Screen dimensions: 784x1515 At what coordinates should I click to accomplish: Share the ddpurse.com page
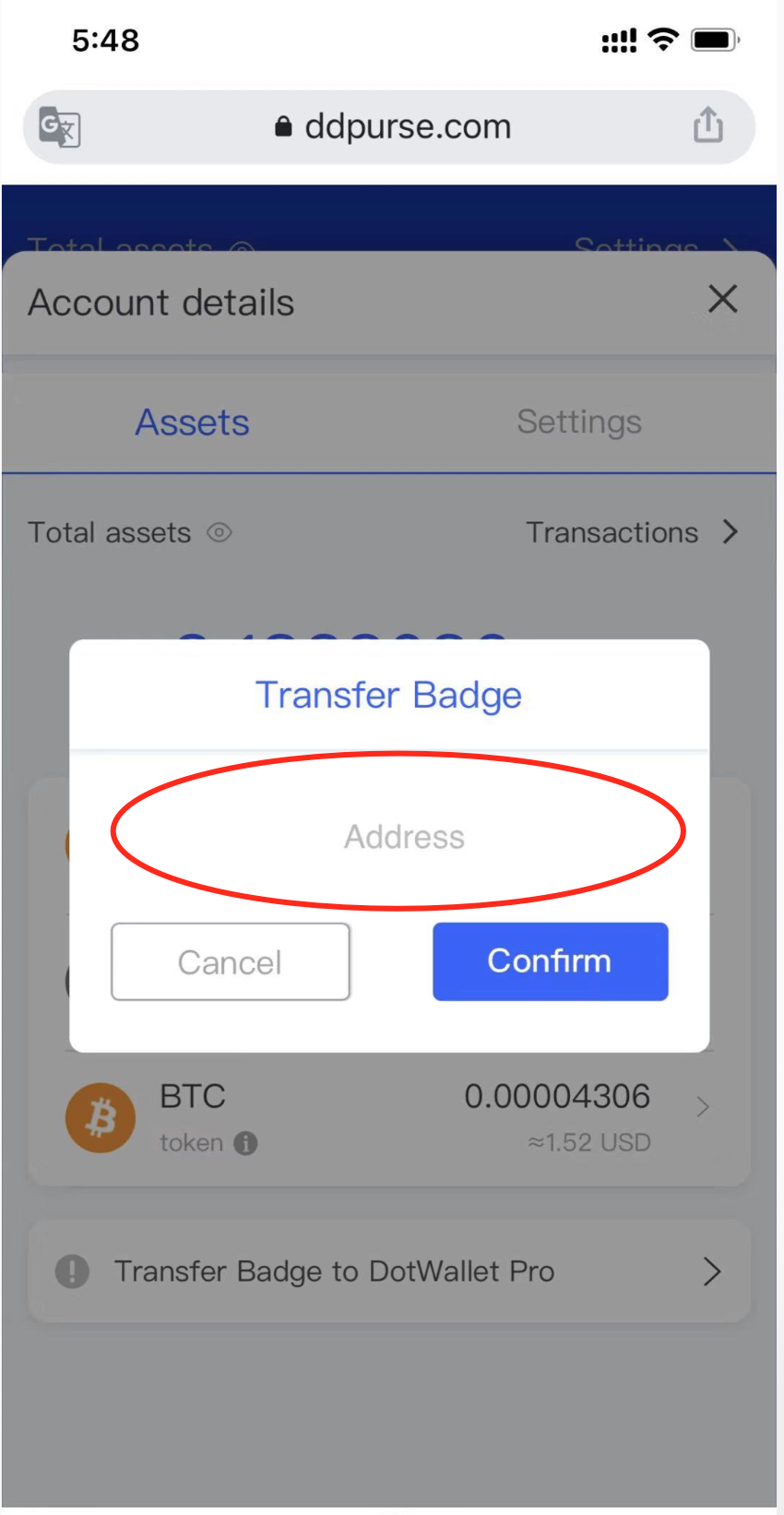(x=707, y=125)
